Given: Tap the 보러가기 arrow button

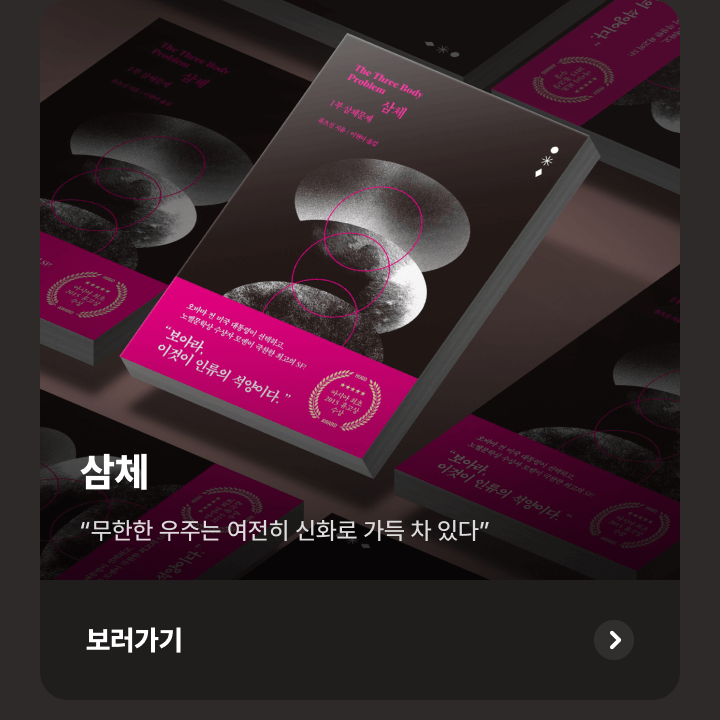Looking at the screenshot, I should point(614,640).
